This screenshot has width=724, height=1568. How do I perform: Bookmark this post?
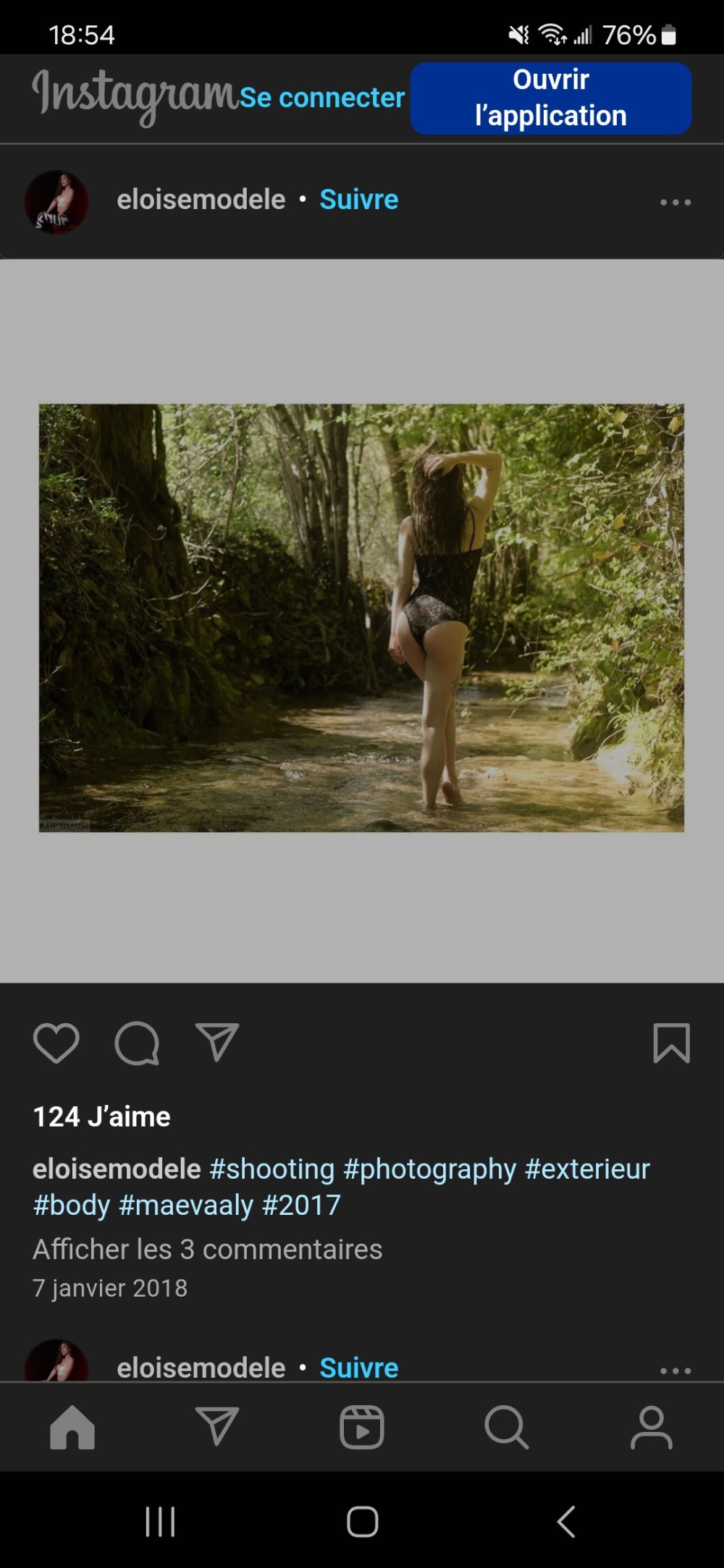pyautogui.click(x=671, y=1043)
